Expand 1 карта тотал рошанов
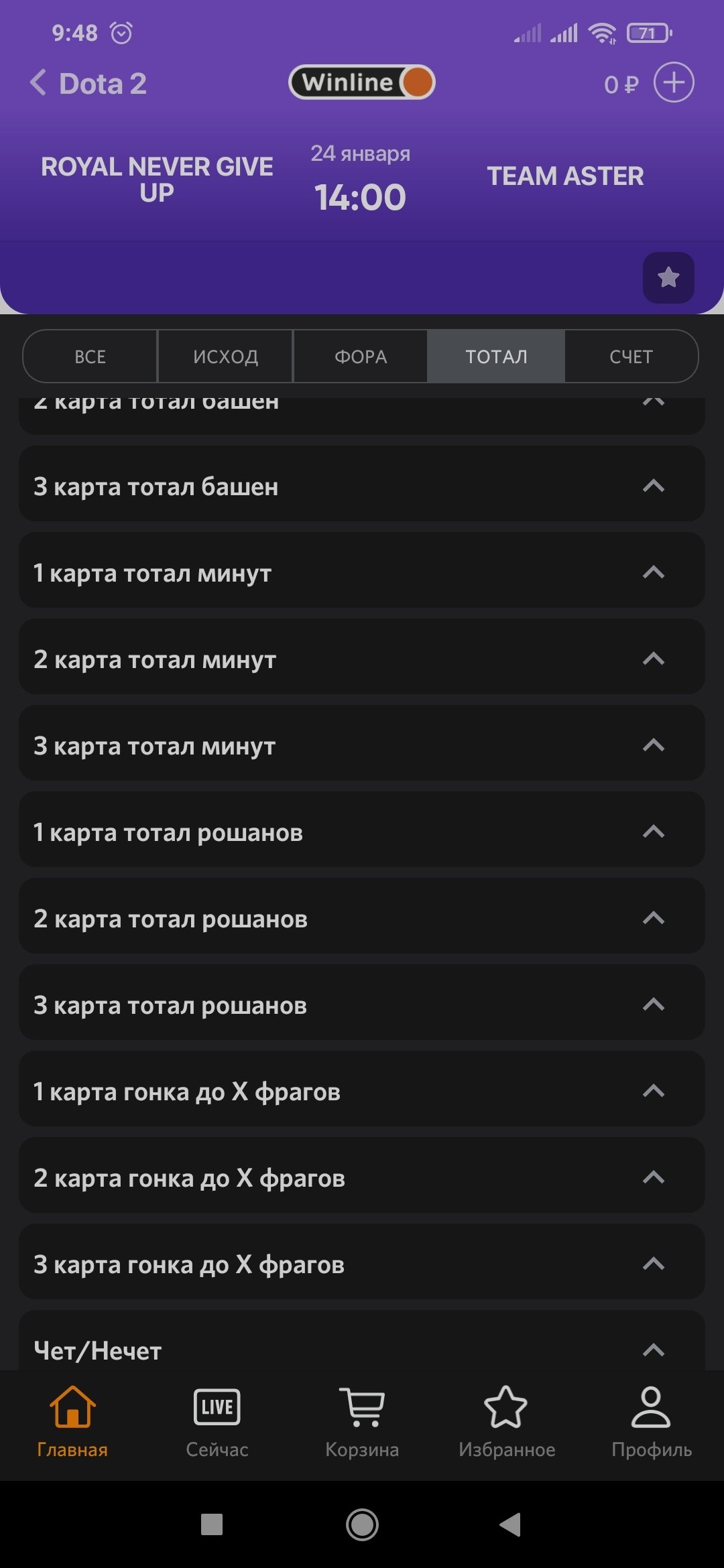This screenshot has width=724, height=1568. point(362,832)
